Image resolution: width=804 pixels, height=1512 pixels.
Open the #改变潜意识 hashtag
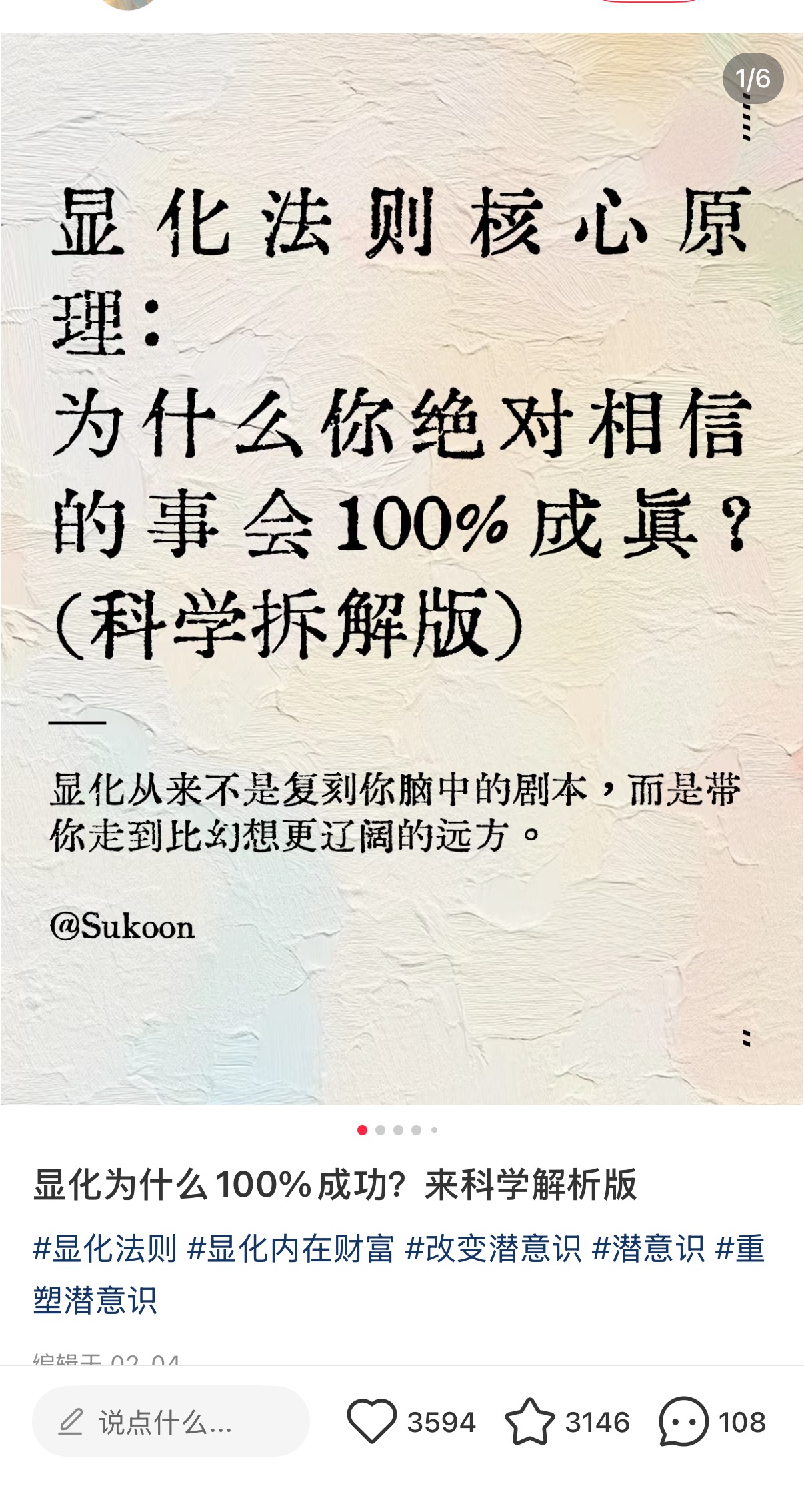pos(493,1248)
